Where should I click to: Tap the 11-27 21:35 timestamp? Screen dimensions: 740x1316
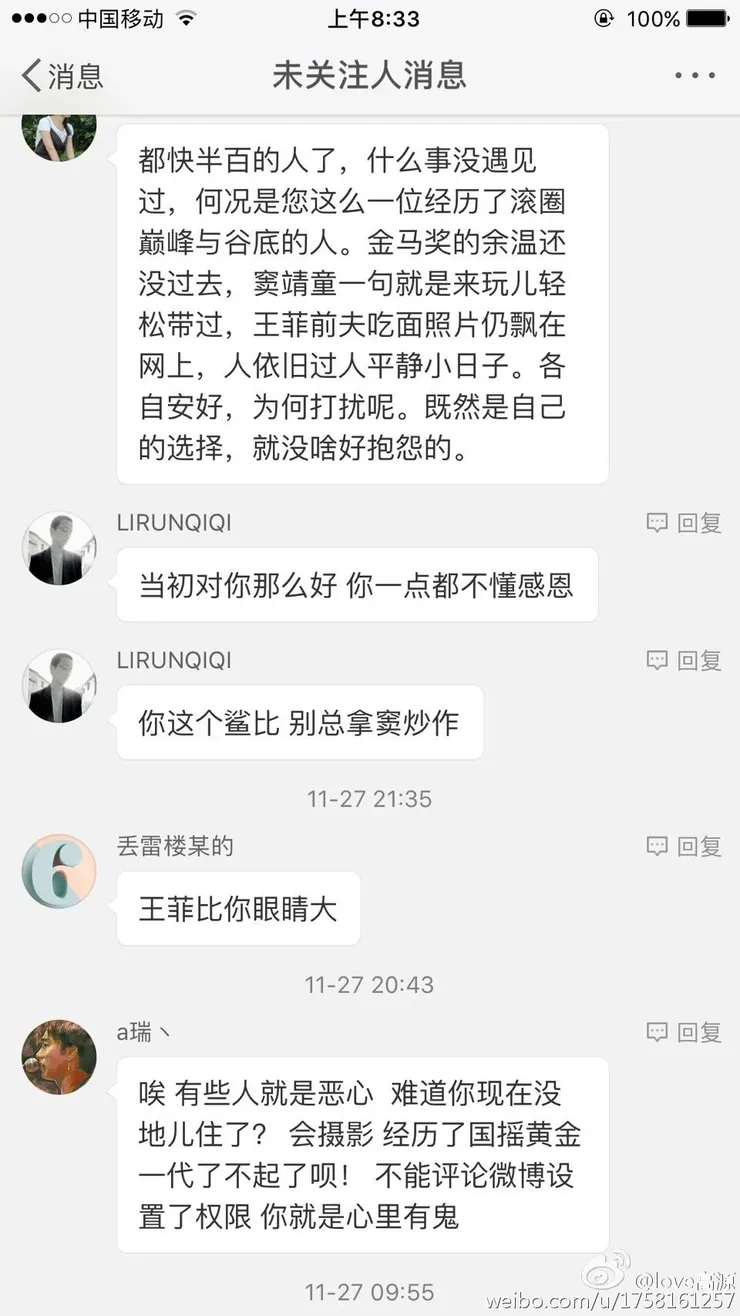tap(369, 798)
